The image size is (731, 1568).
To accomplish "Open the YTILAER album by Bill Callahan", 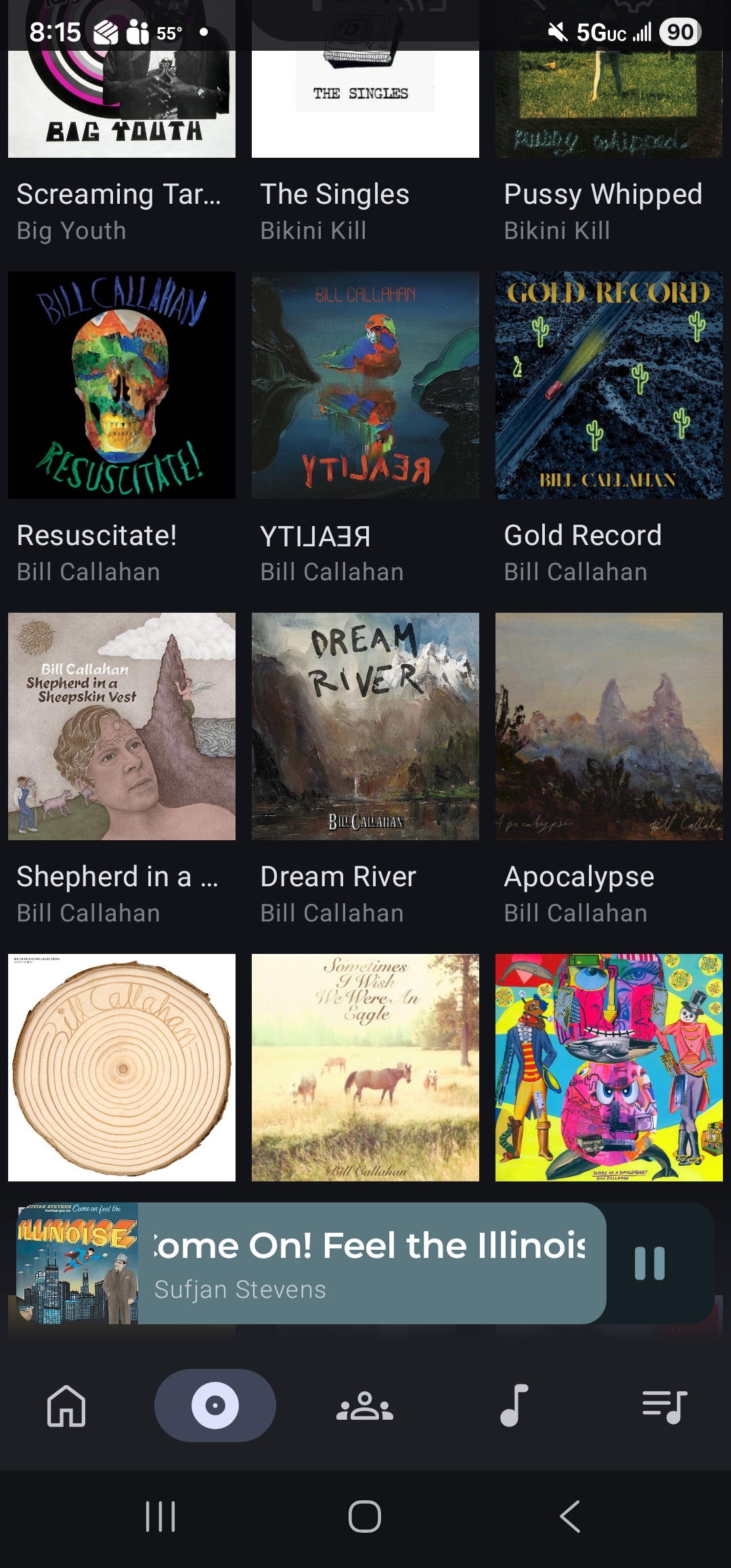I will point(365,385).
